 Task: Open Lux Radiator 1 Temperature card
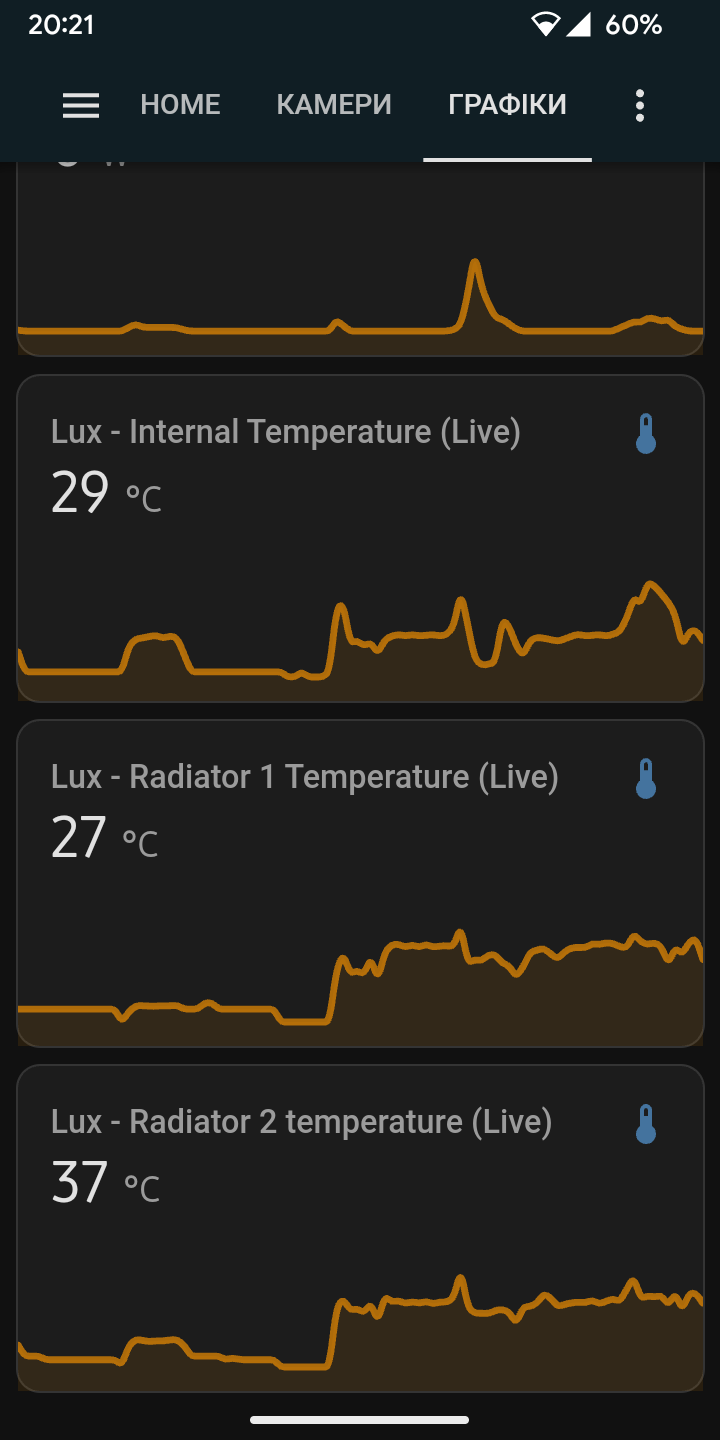360,883
